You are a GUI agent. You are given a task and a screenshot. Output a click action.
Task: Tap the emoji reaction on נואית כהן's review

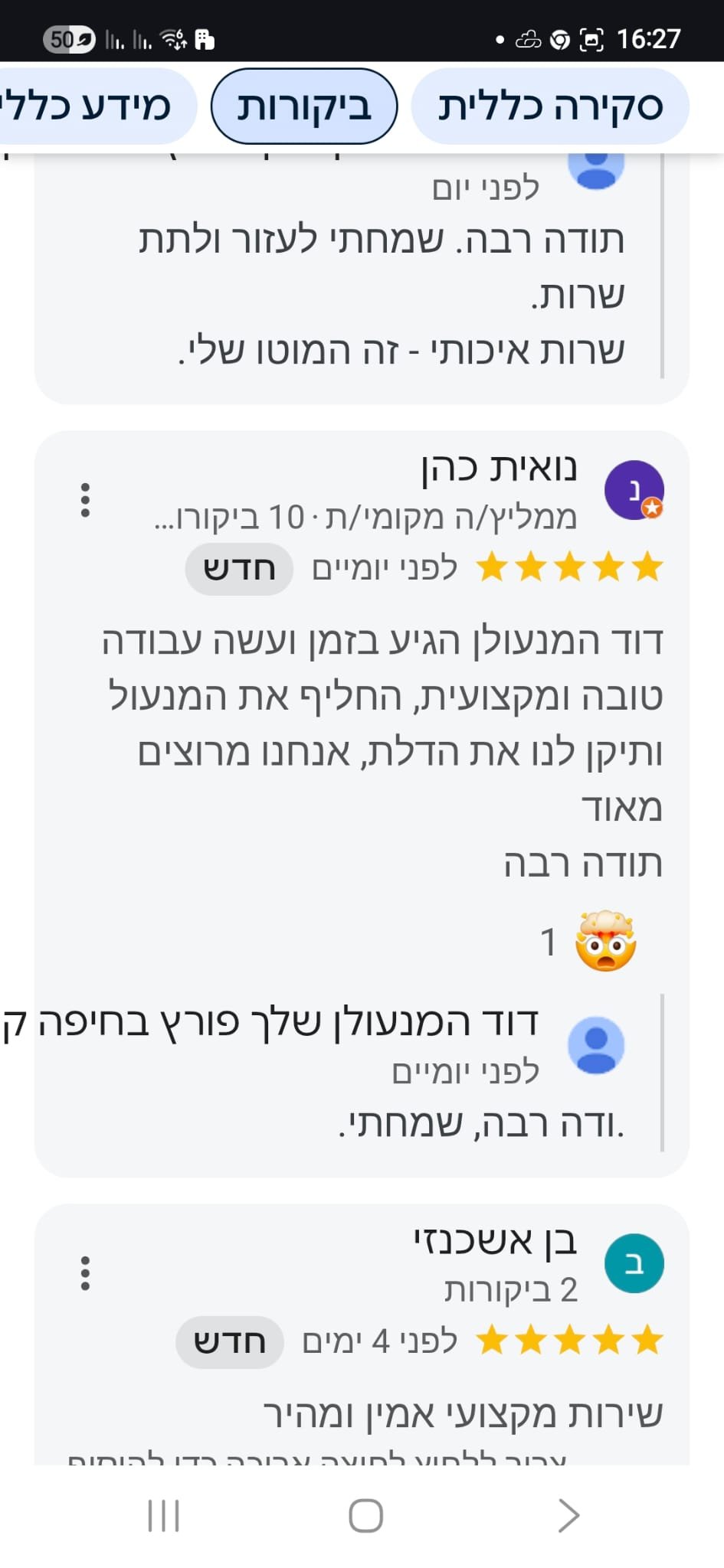tap(605, 941)
